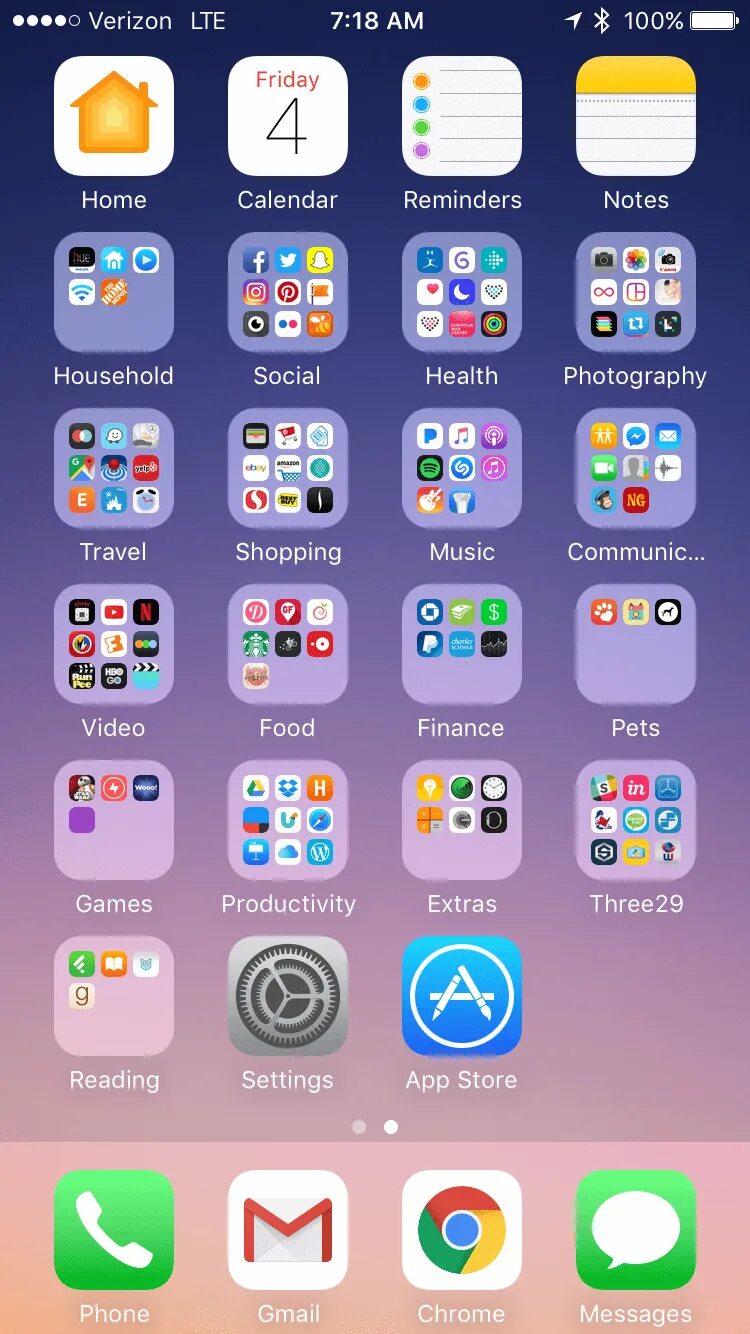This screenshot has height=1334, width=750.
Task: Launch Chrome from the dock
Action: point(462,1230)
